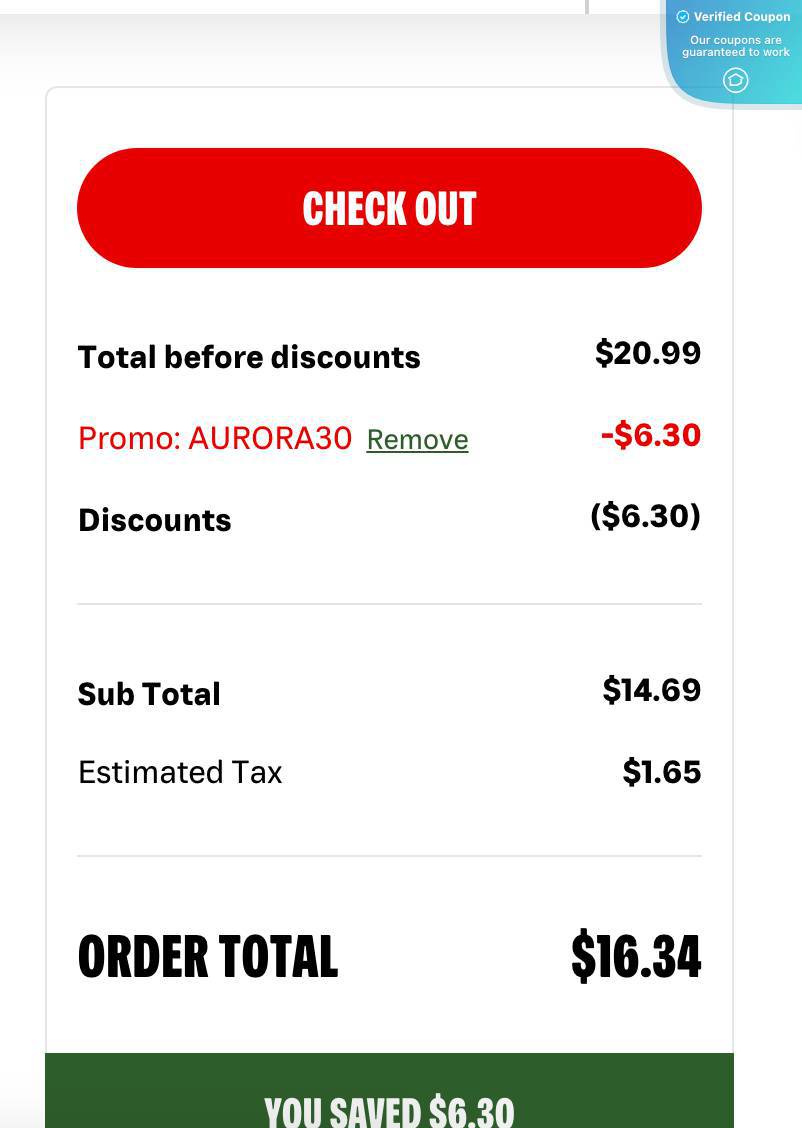Click the Estimated Tax amount $1.65
This screenshot has height=1128, width=802.
coord(662,772)
